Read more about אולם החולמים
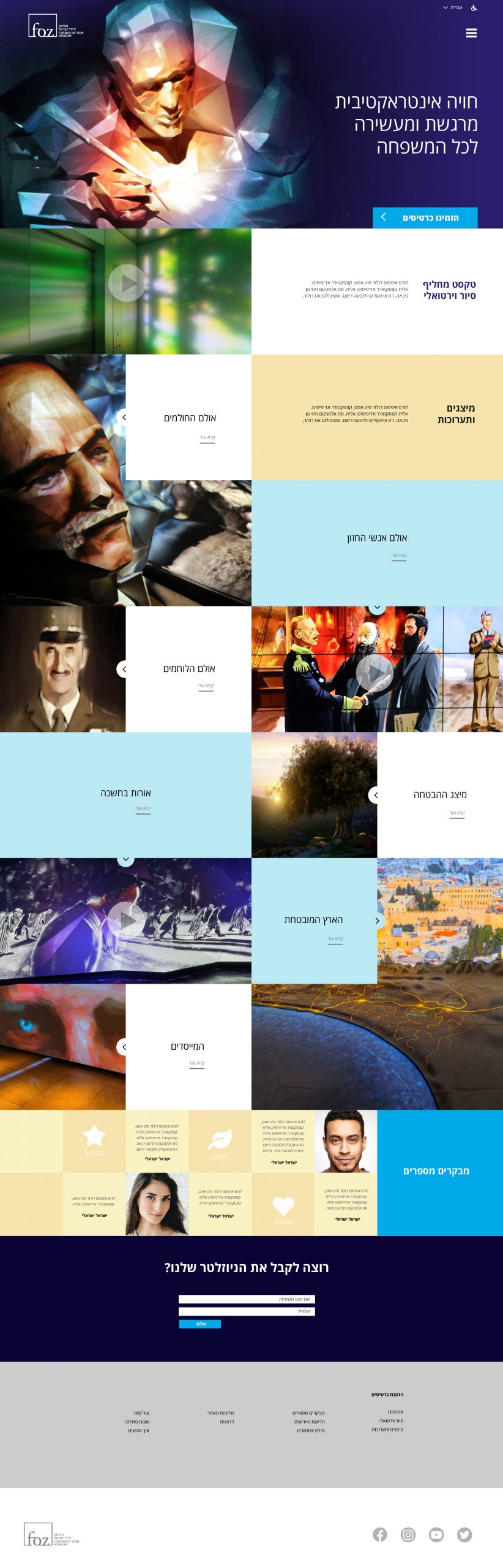 [x=207, y=438]
